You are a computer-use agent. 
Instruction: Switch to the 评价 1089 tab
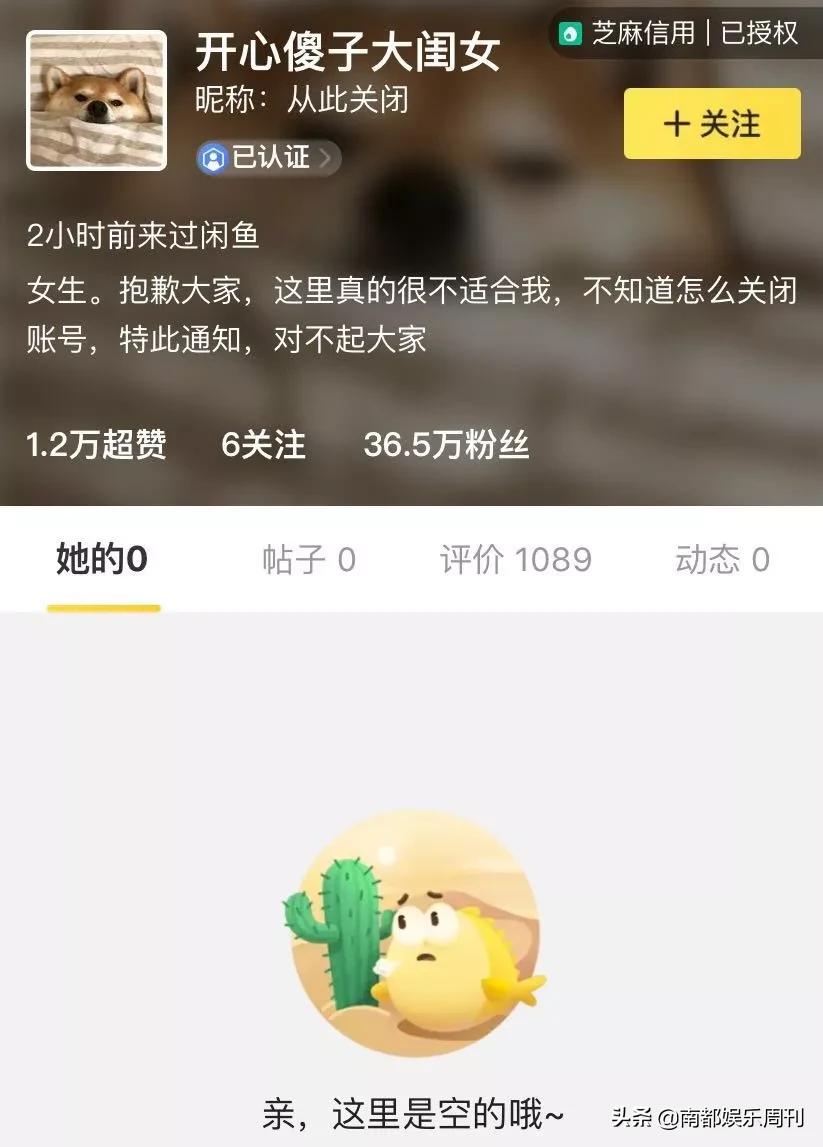tap(515, 560)
